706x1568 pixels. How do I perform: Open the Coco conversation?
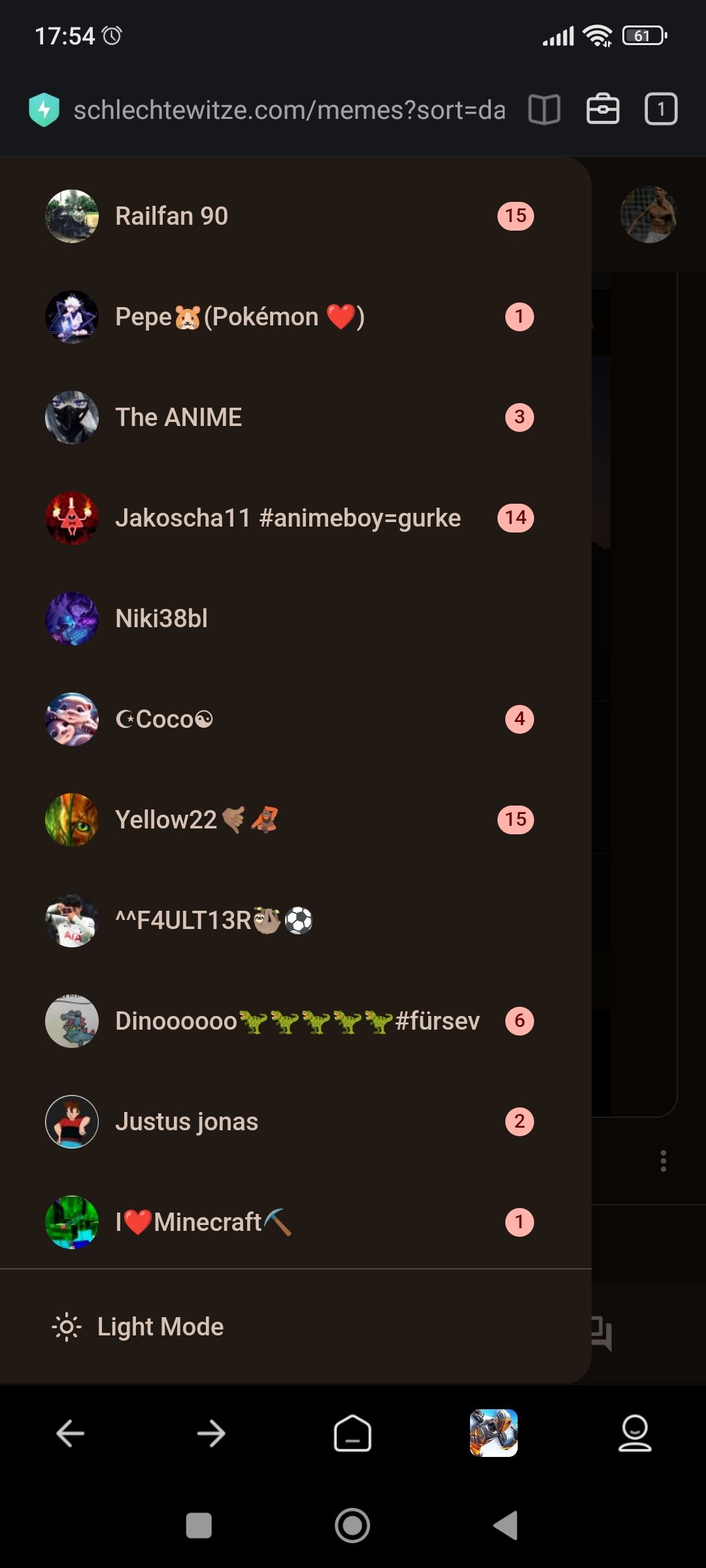[x=164, y=719]
